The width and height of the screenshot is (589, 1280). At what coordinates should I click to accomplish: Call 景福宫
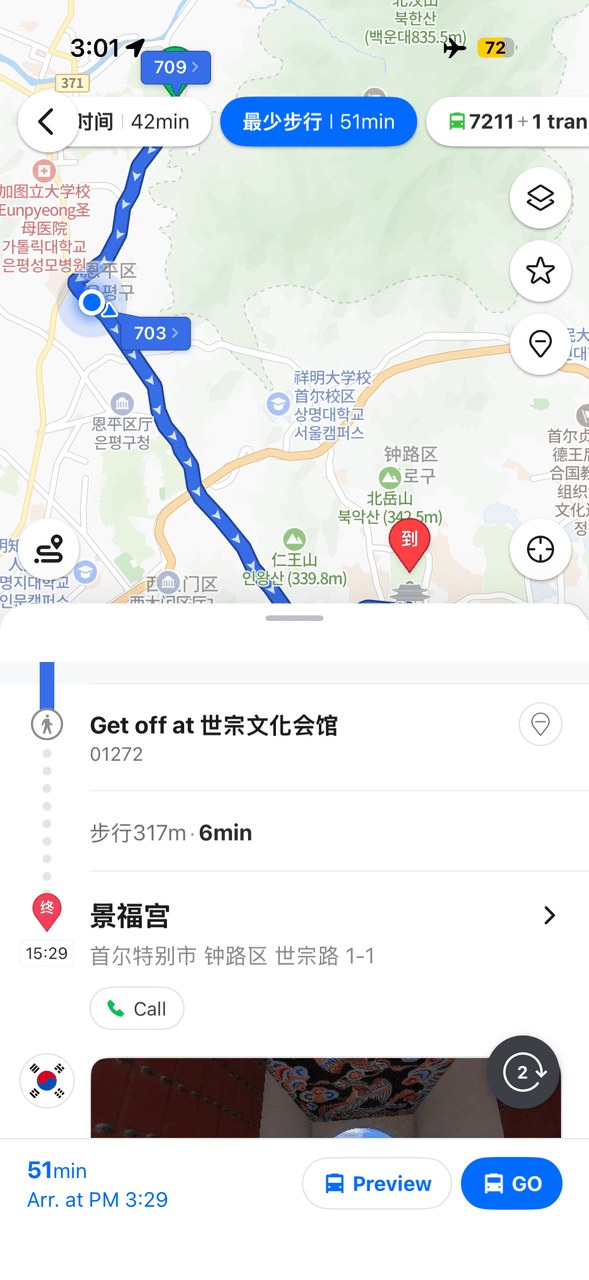(x=137, y=1008)
